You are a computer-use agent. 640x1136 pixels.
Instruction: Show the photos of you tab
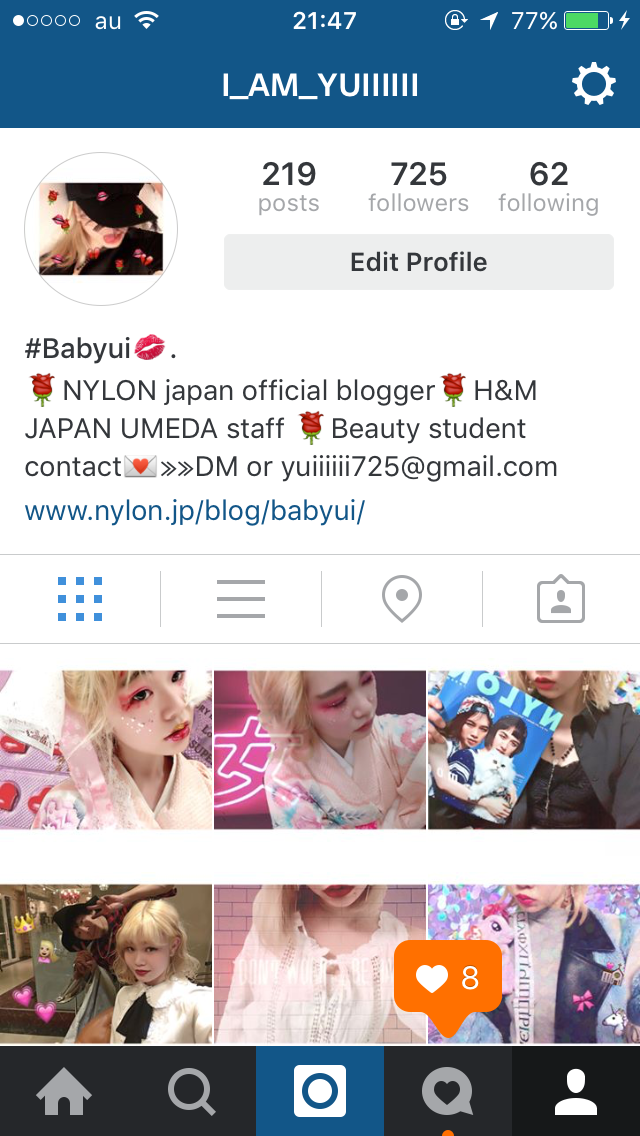point(561,600)
